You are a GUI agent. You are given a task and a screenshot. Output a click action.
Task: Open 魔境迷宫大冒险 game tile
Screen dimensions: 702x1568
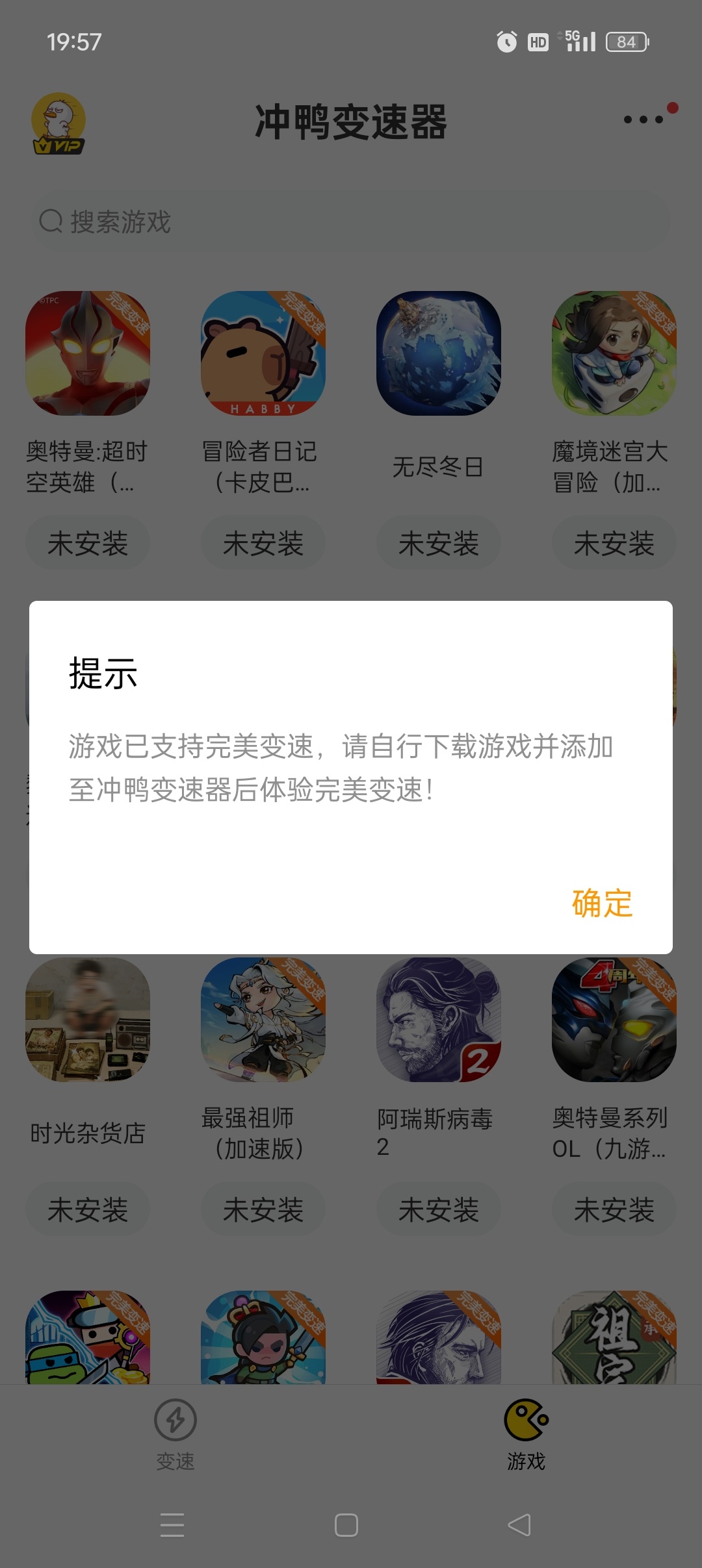tap(614, 354)
